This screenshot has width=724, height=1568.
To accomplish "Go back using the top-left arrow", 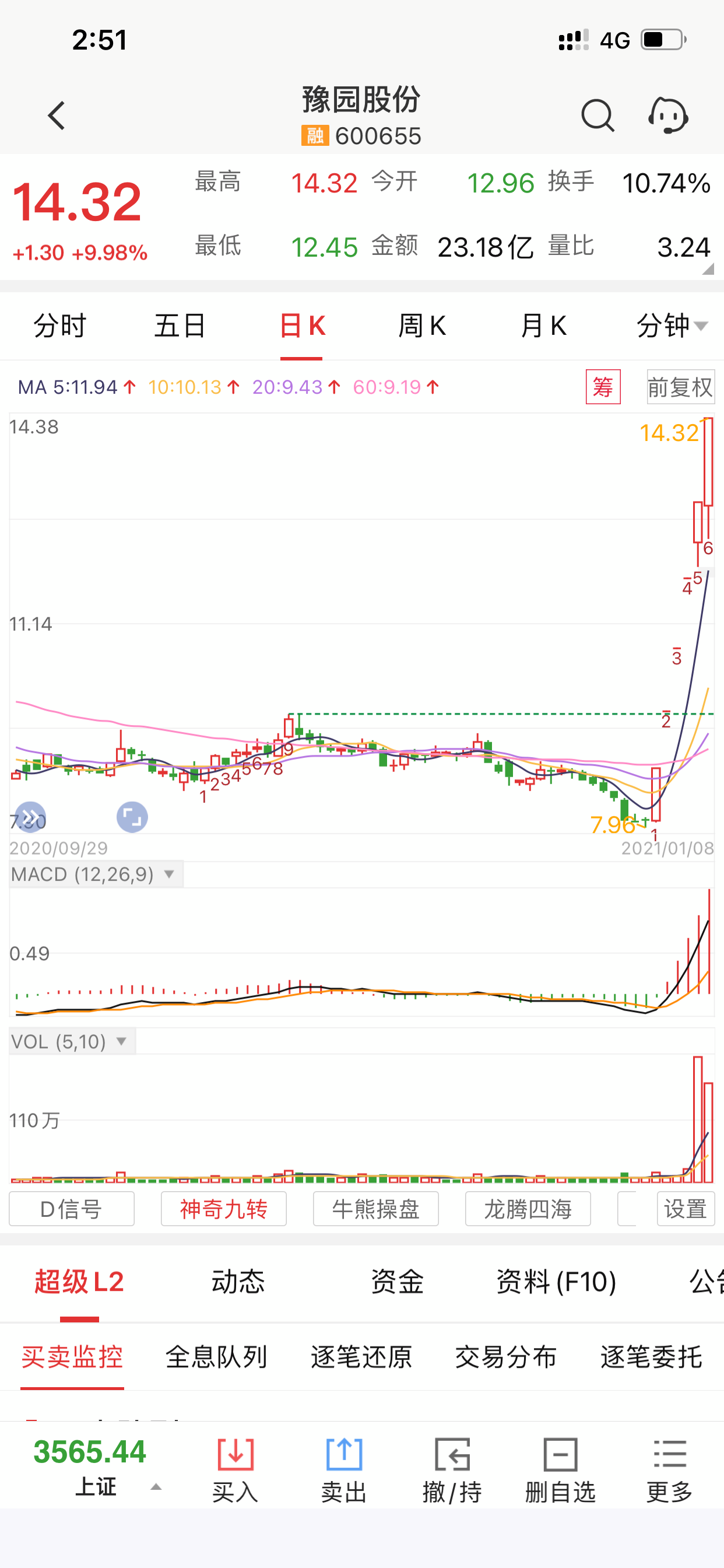I will click(57, 116).
